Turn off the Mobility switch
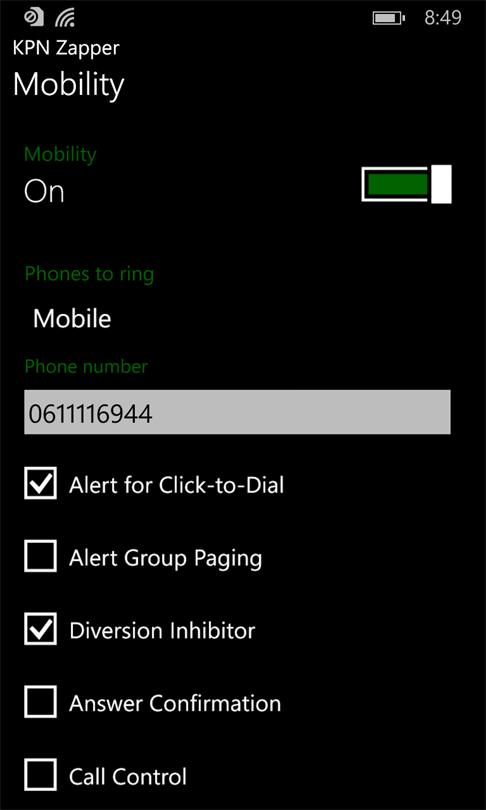The image size is (486, 810). [x=406, y=184]
